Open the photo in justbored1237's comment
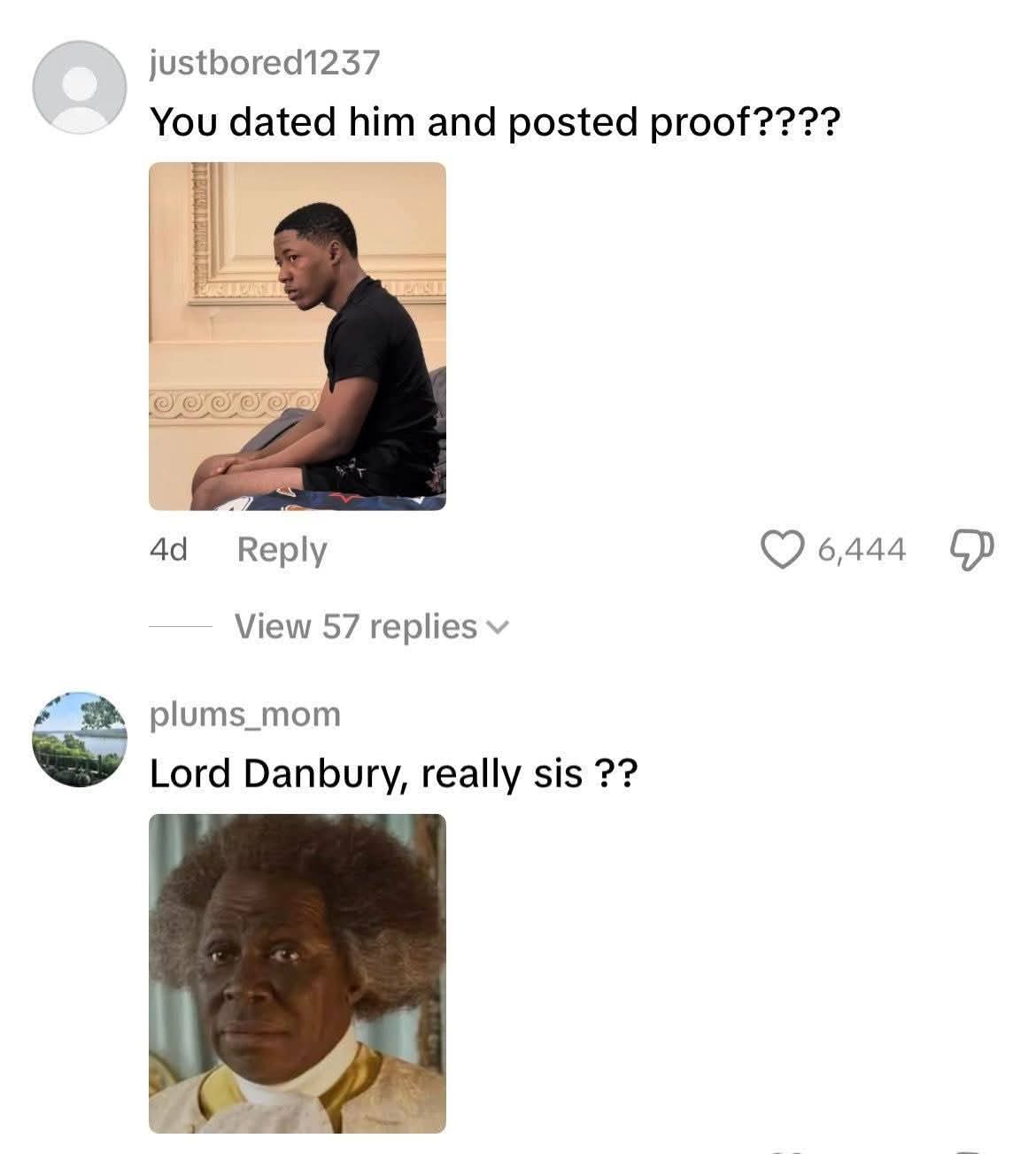The width and height of the screenshot is (1036, 1154). [x=298, y=336]
